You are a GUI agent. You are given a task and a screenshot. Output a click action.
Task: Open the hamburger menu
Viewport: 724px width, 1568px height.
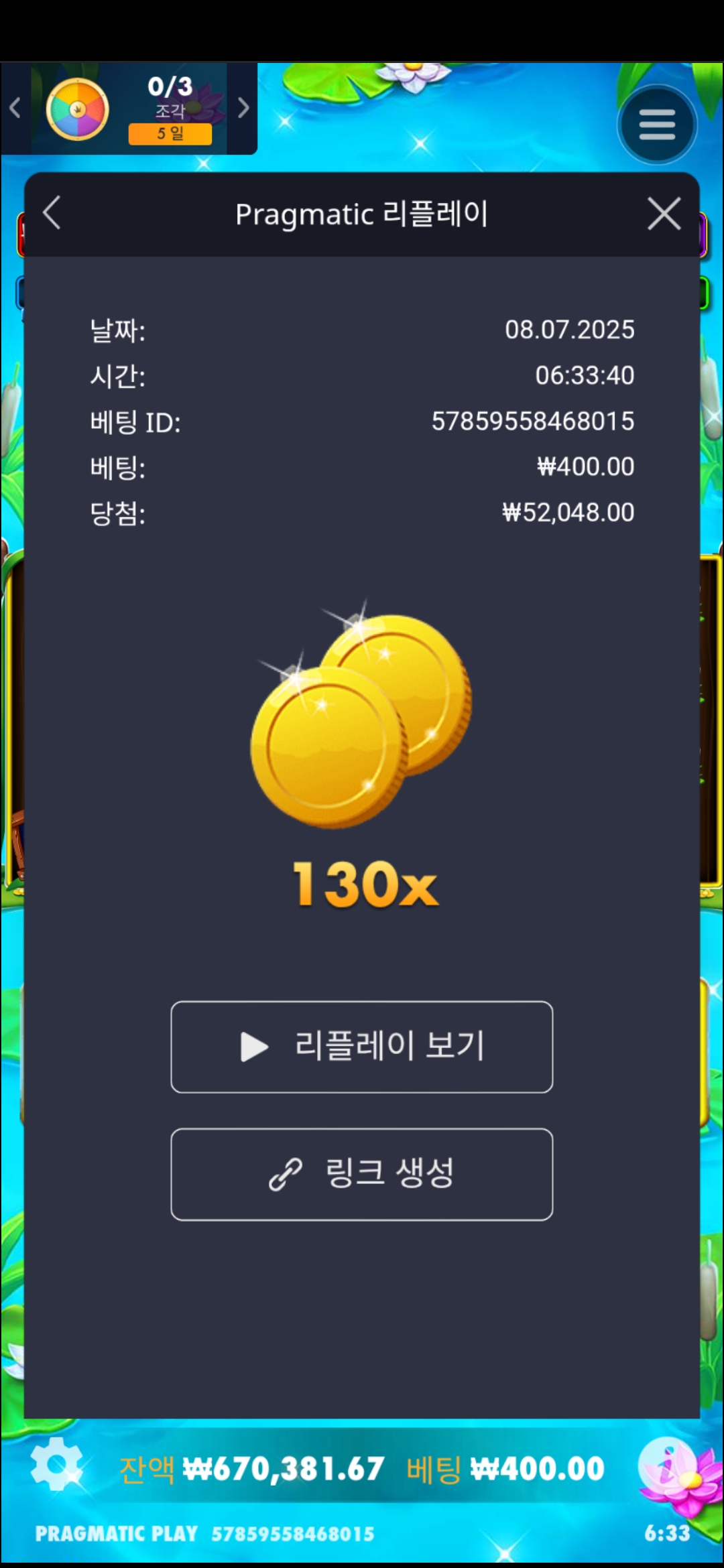point(657,125)
